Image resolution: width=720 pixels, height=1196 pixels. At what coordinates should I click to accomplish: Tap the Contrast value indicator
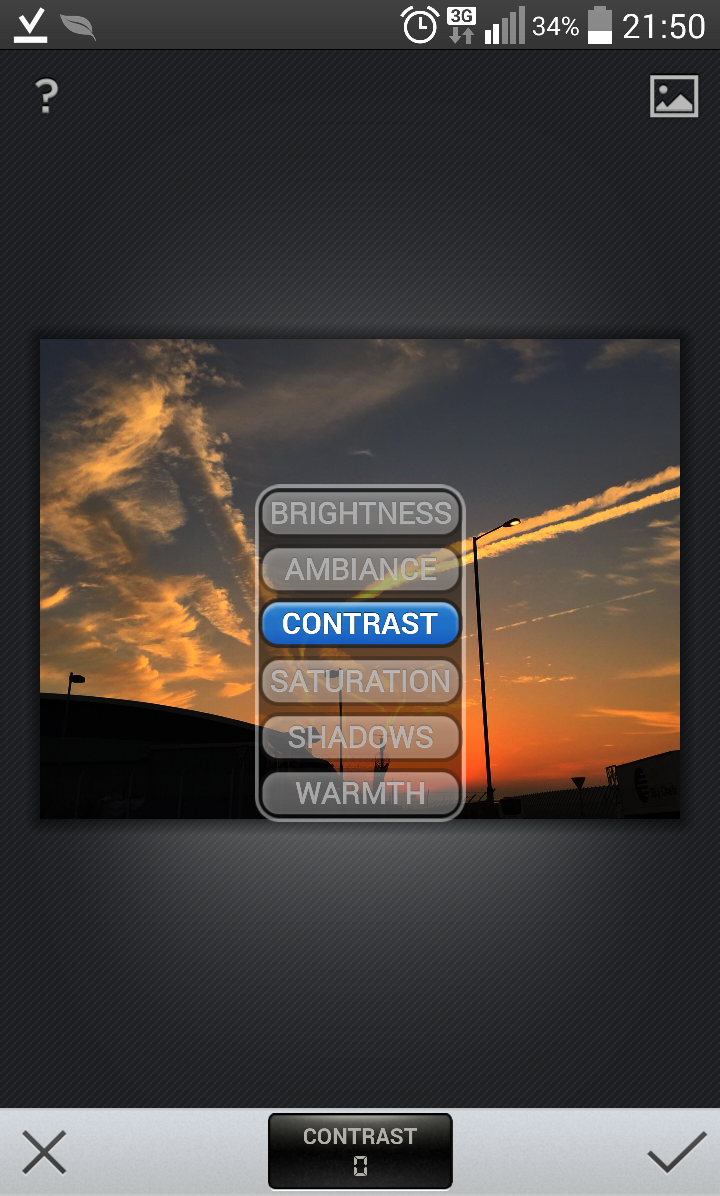(360, 1151)
